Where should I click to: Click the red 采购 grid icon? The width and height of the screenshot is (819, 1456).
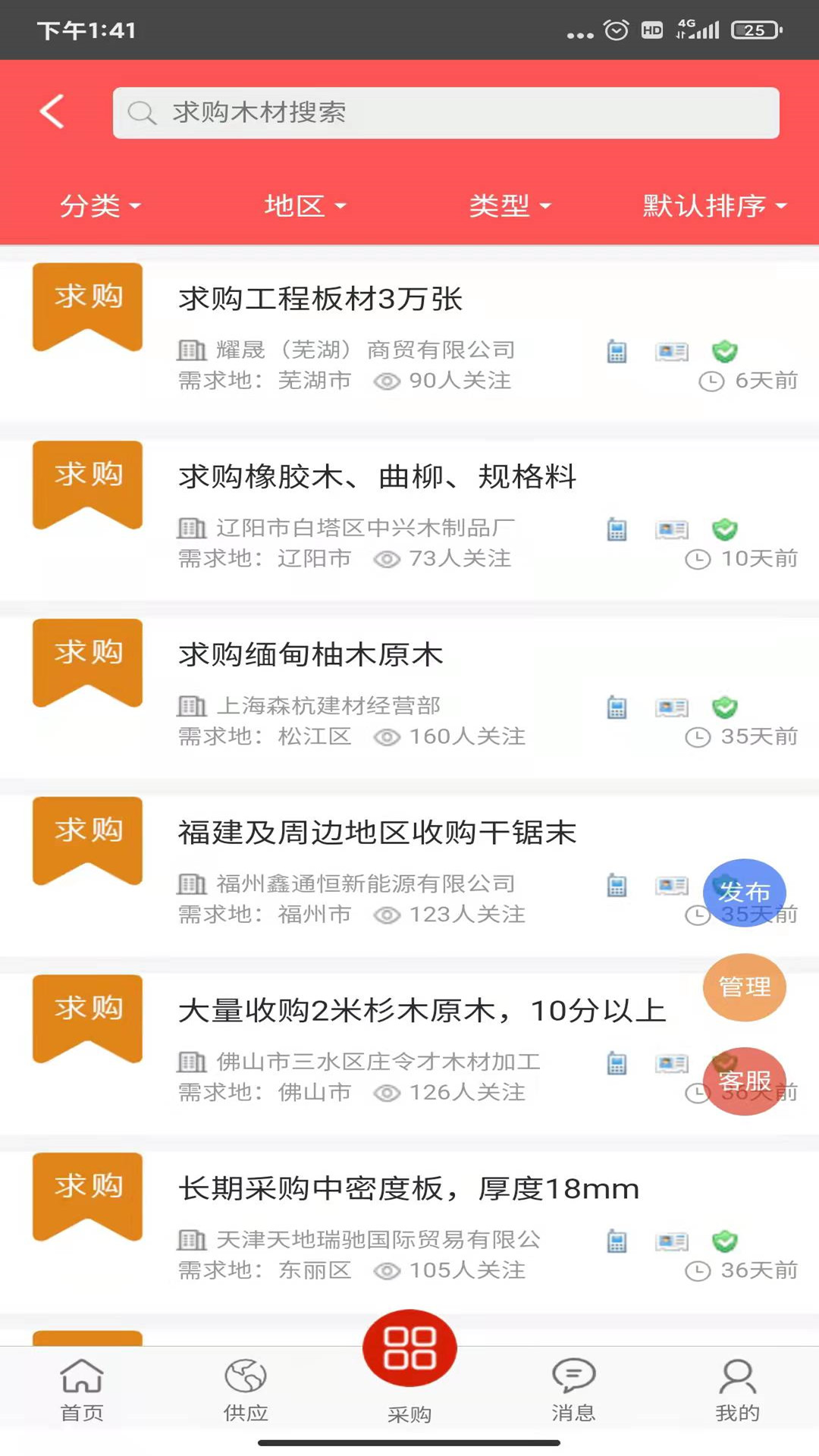(409, 1348)
